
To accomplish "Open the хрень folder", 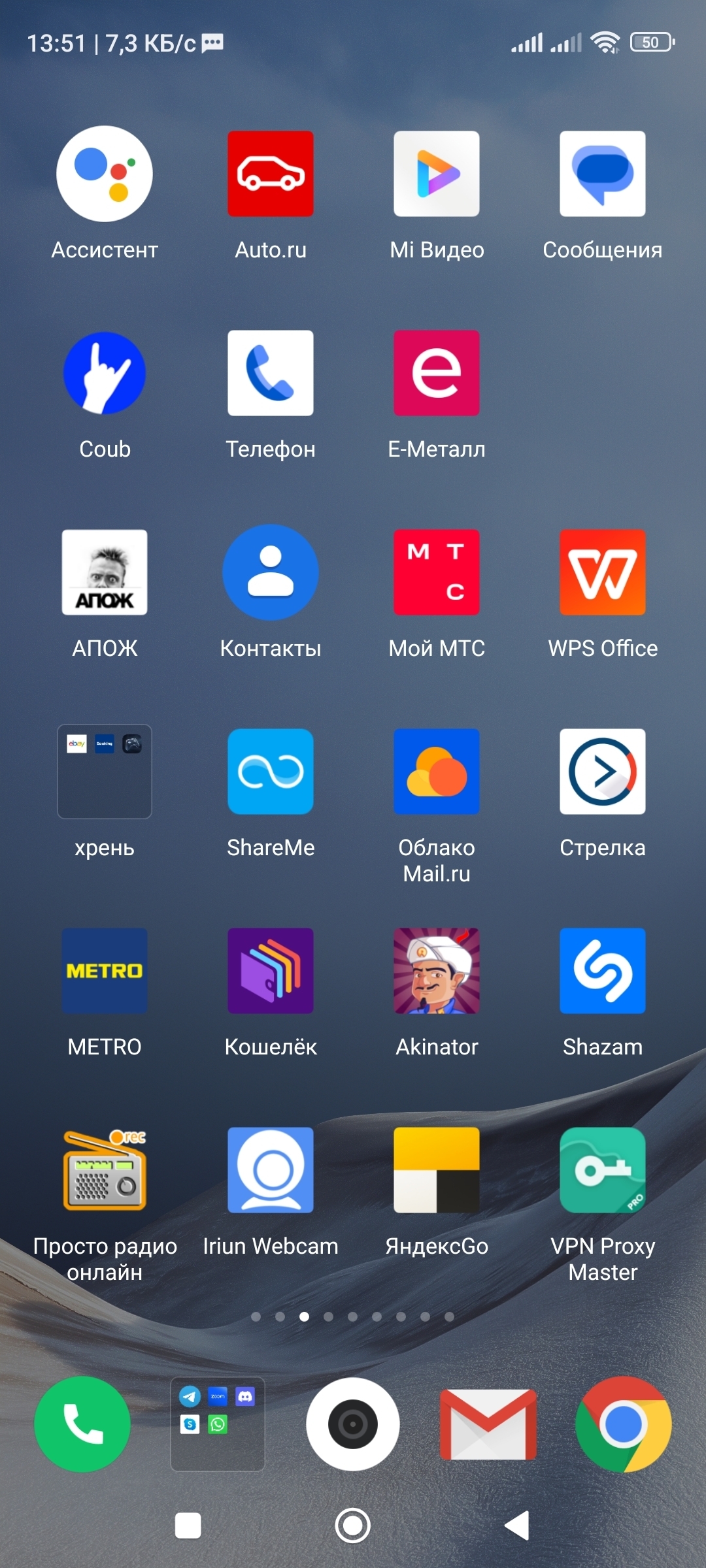I will pos(105,772).
